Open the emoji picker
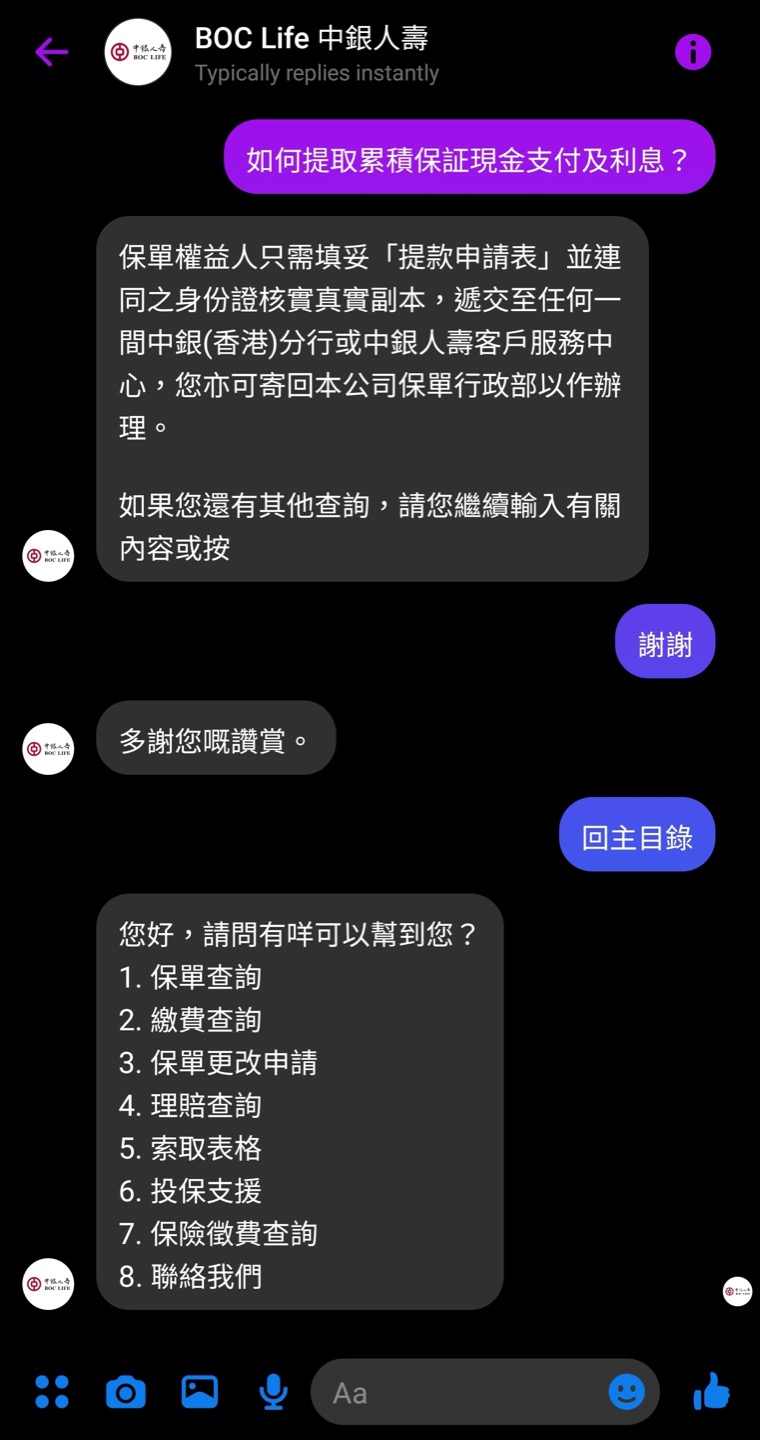The height and width of the screenshot is (1440, 760). tap(627, 1391)
